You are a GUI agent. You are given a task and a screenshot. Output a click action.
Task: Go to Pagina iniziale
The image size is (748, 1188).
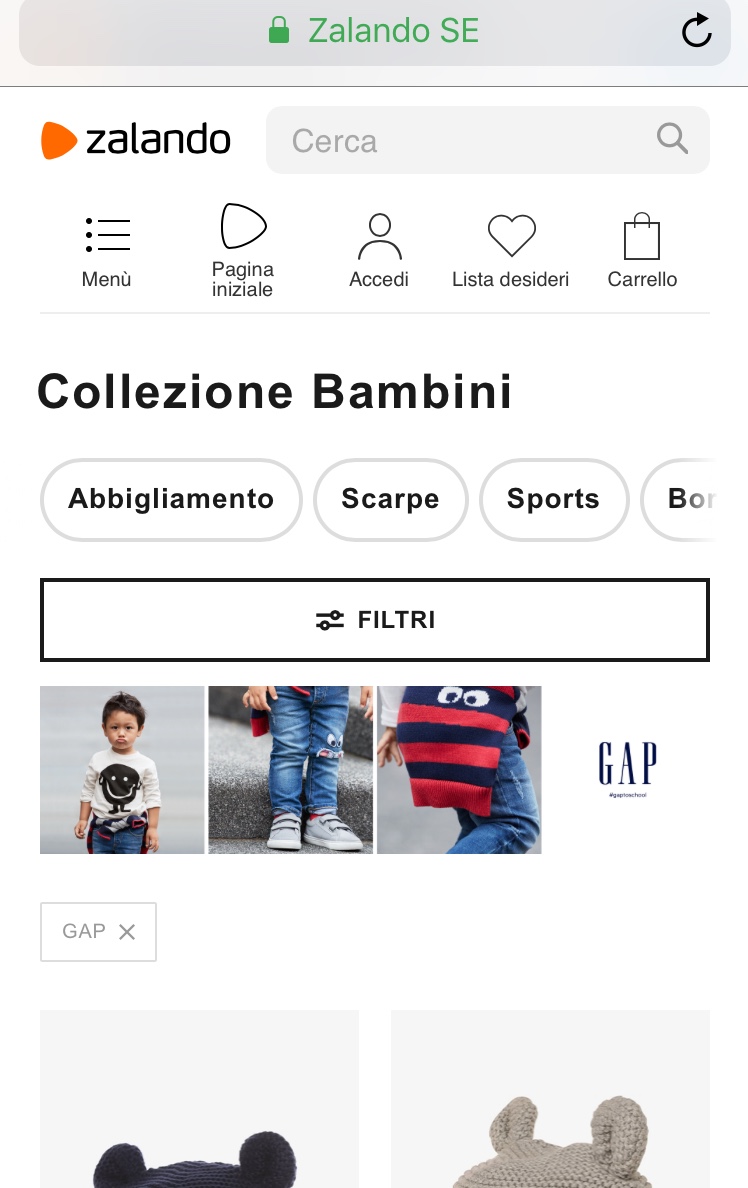point(243,250)
